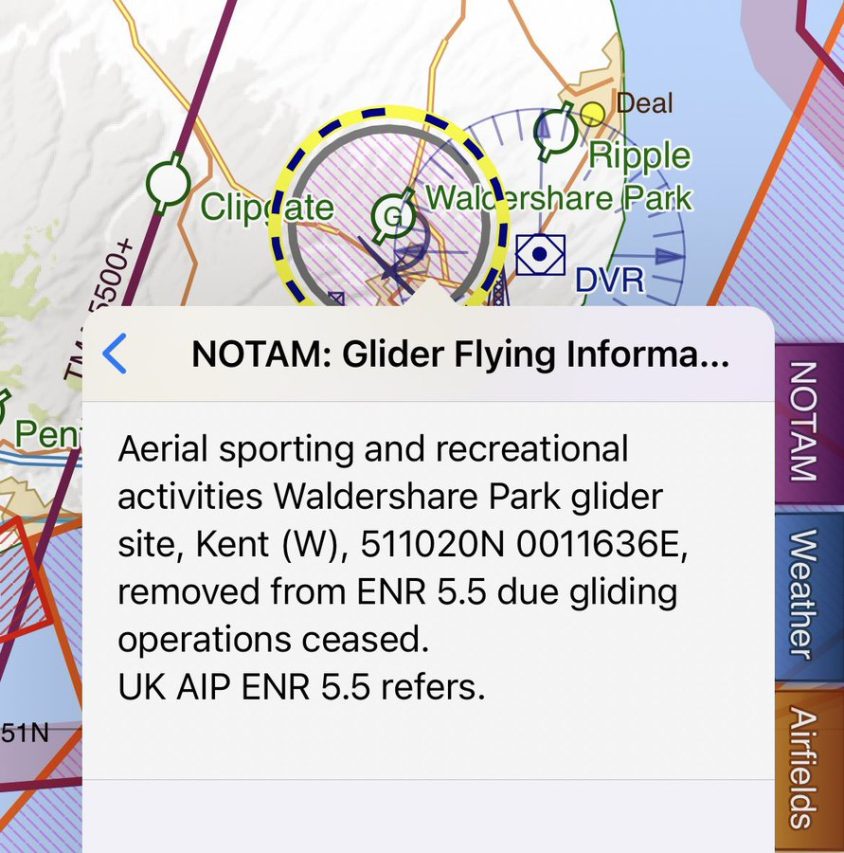
Task: Go back from the NOTAM details popup
Action: click(x=116, y=354)
